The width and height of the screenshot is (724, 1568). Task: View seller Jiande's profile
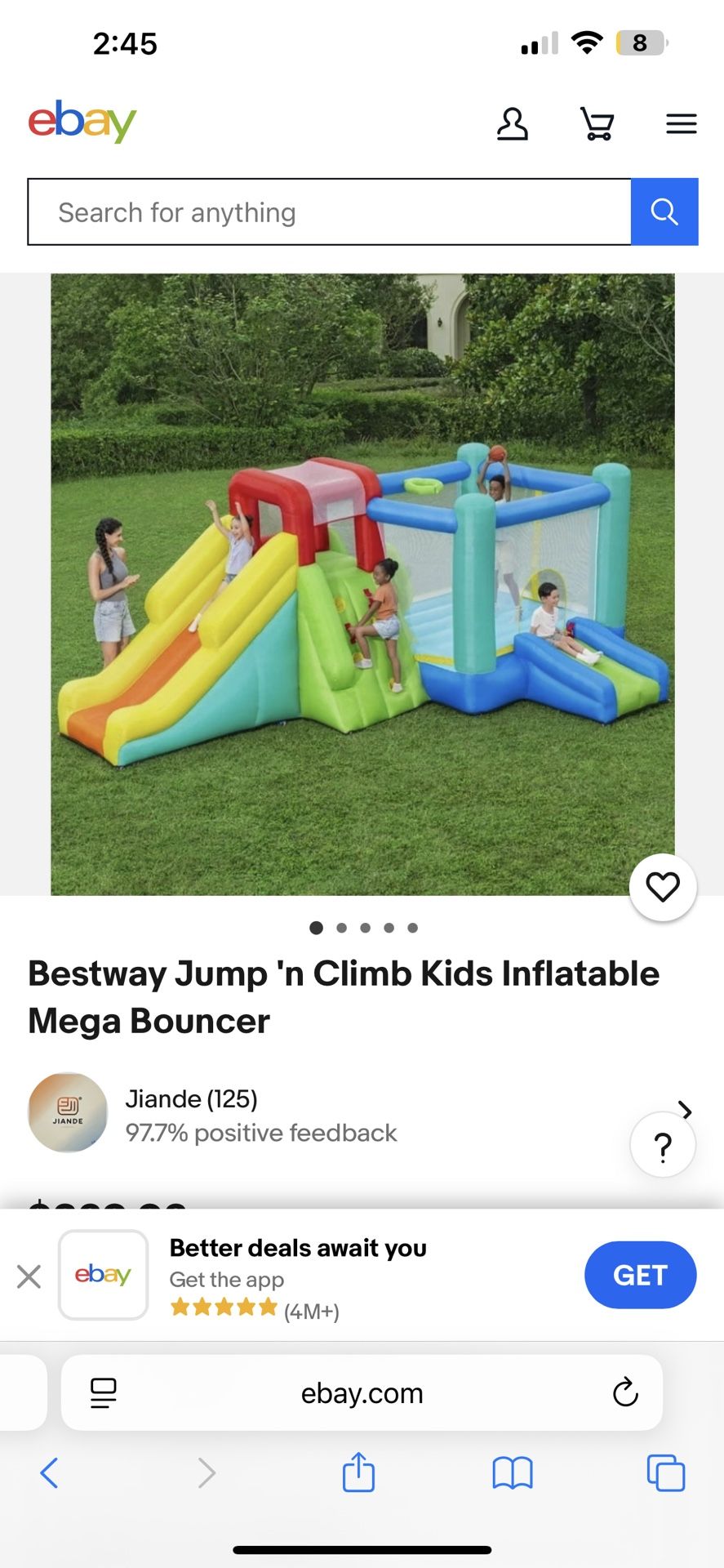[261, 1115]
